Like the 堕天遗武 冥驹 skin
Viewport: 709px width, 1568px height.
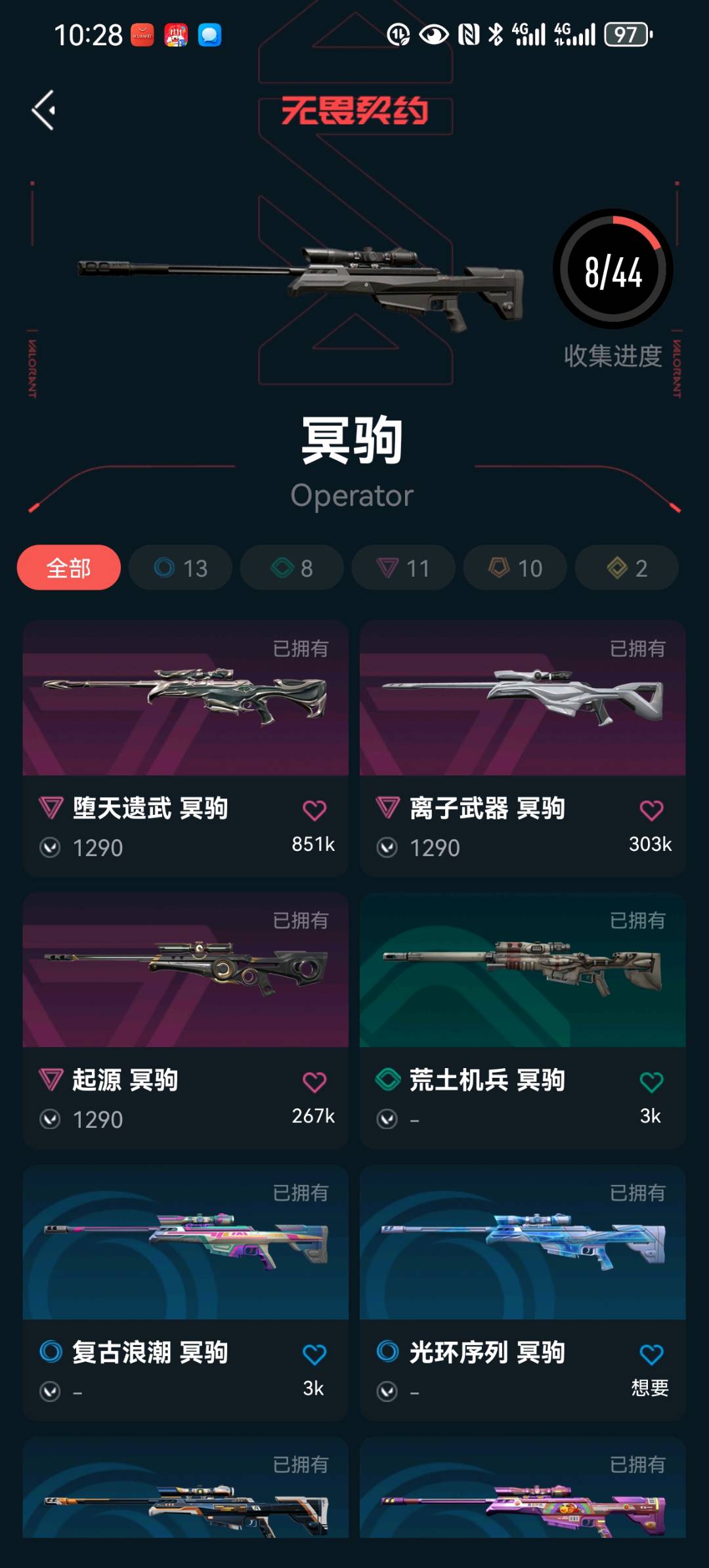[314, 811]
